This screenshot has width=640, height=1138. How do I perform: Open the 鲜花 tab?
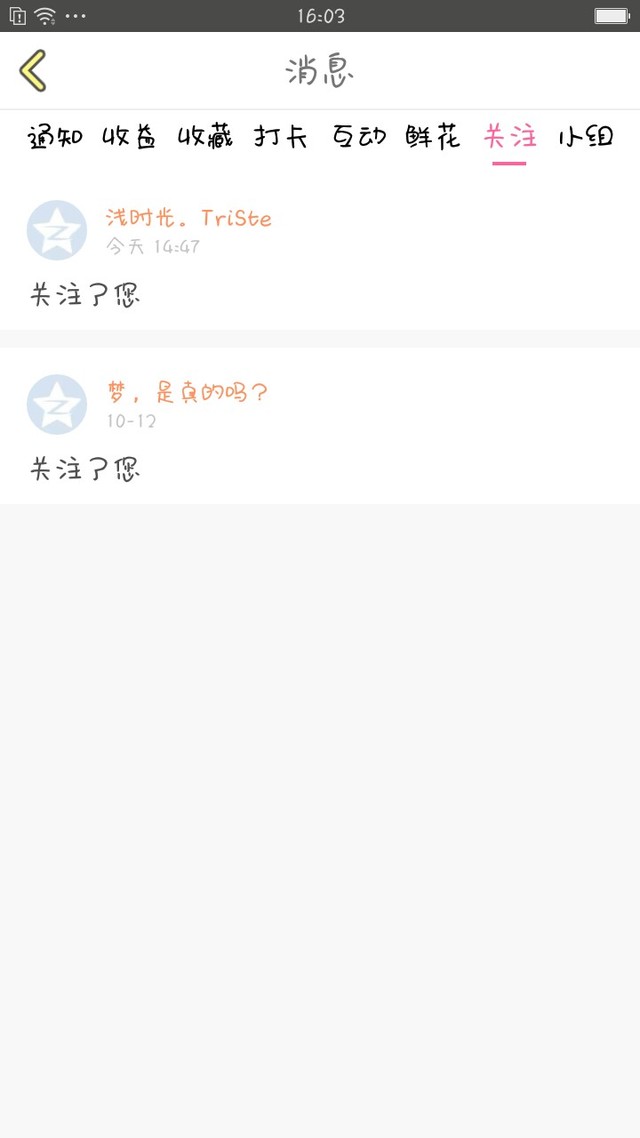click(433, 136)
